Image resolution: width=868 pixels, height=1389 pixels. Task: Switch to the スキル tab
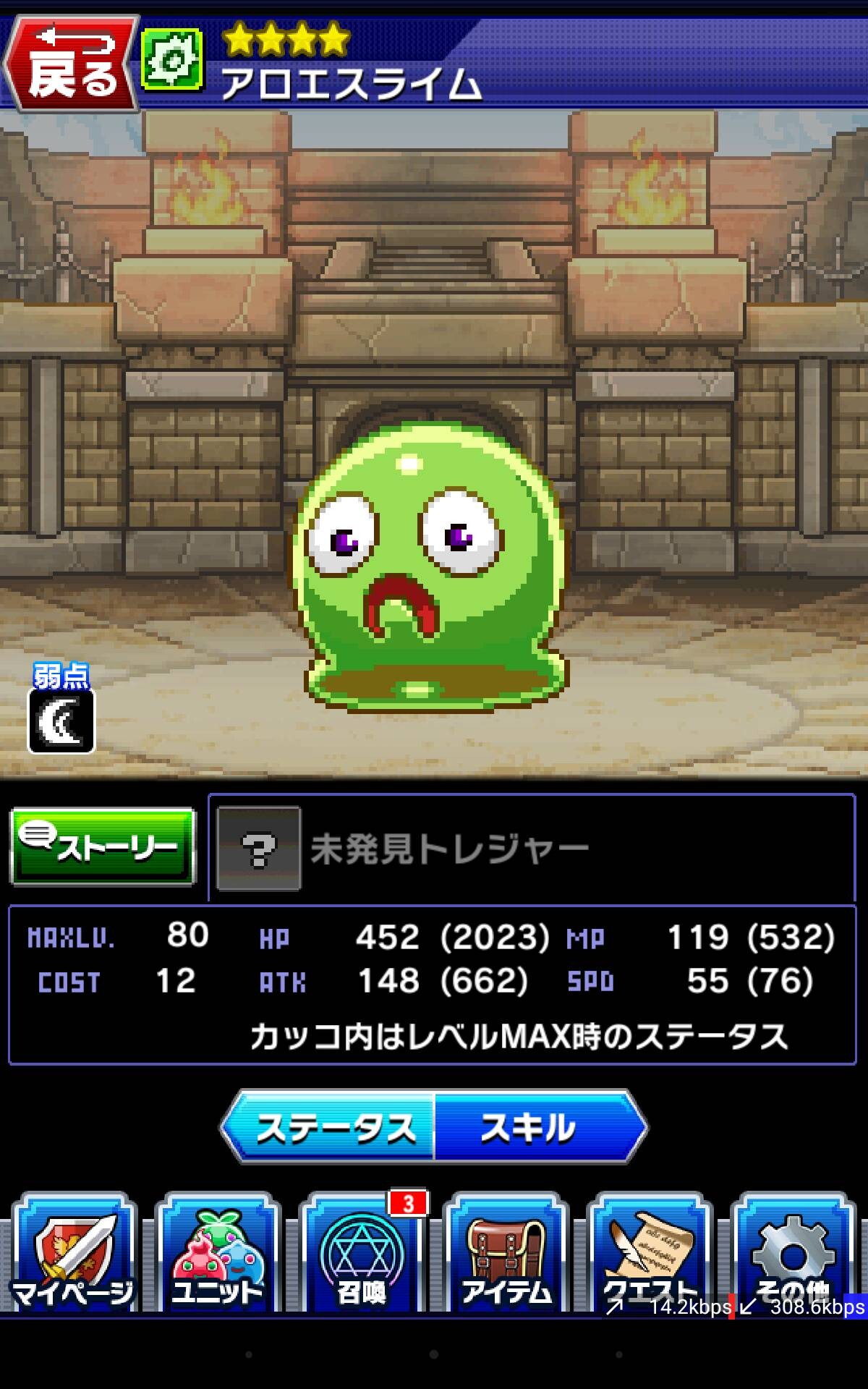[539, 1128]
